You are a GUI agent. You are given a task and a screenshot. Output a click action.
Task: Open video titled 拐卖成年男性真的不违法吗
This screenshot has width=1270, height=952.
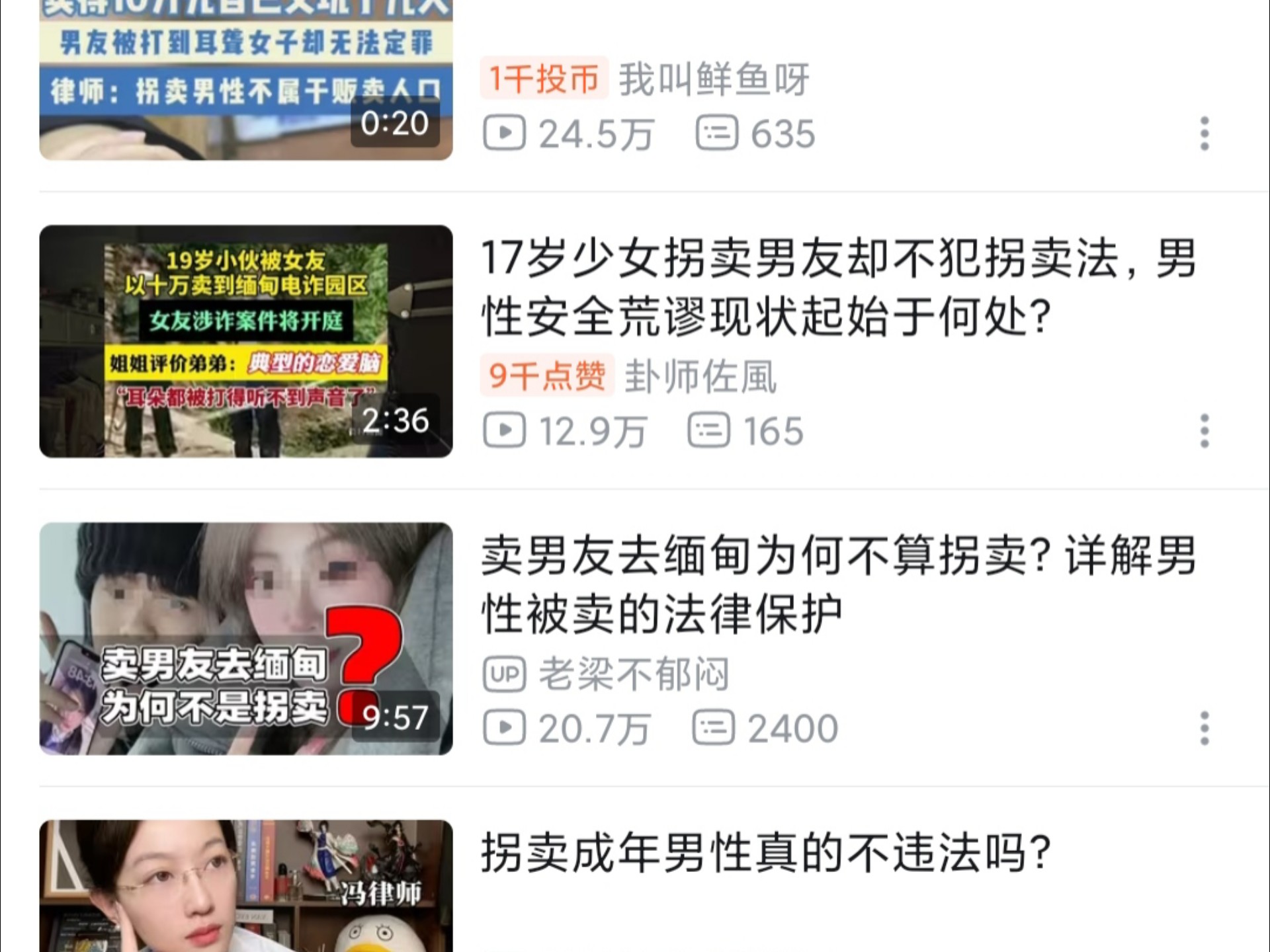pyautogui.click(x=766, y=853)
